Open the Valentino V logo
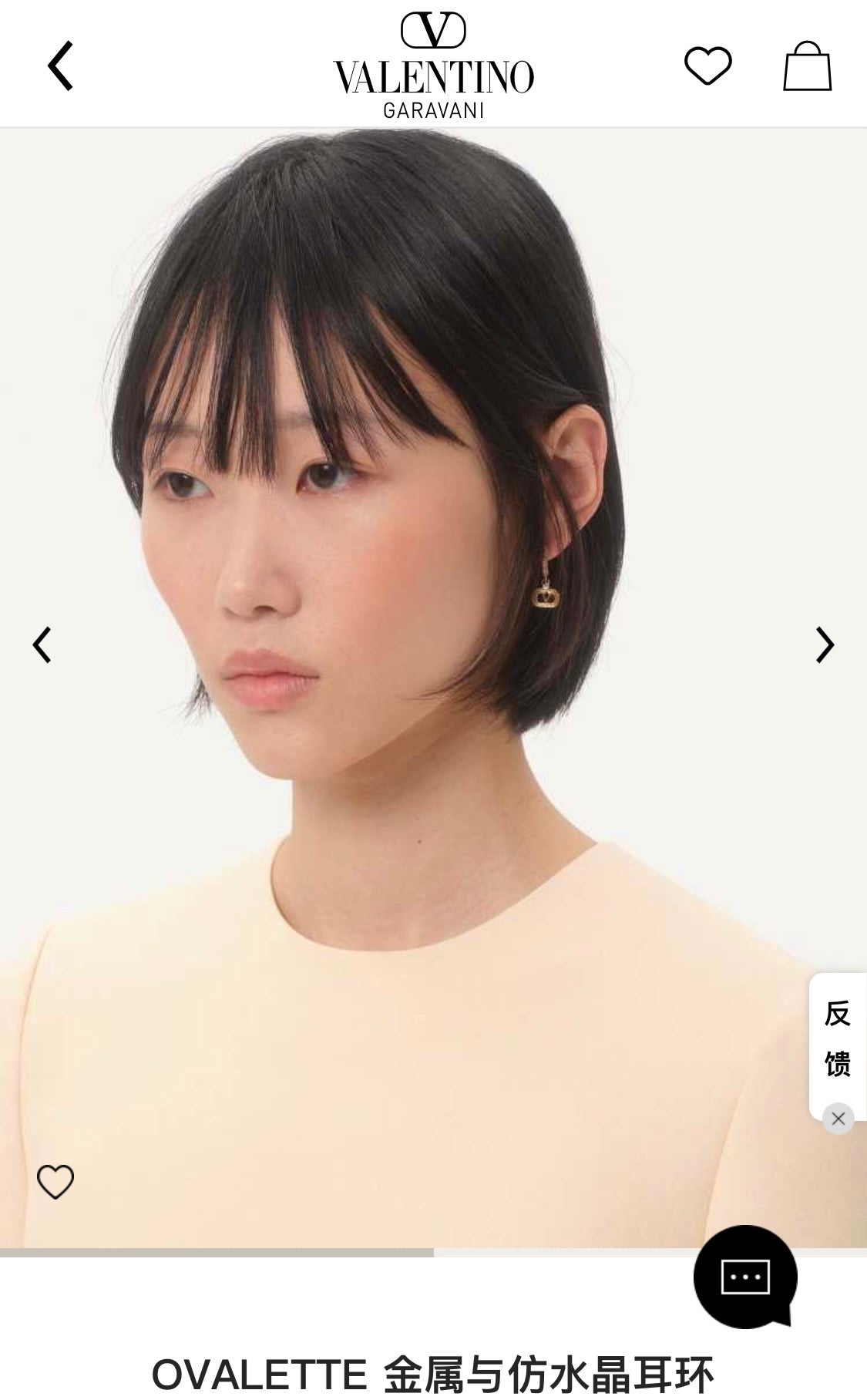Viewport: 867px width, 1400px height. coord(433,31)
